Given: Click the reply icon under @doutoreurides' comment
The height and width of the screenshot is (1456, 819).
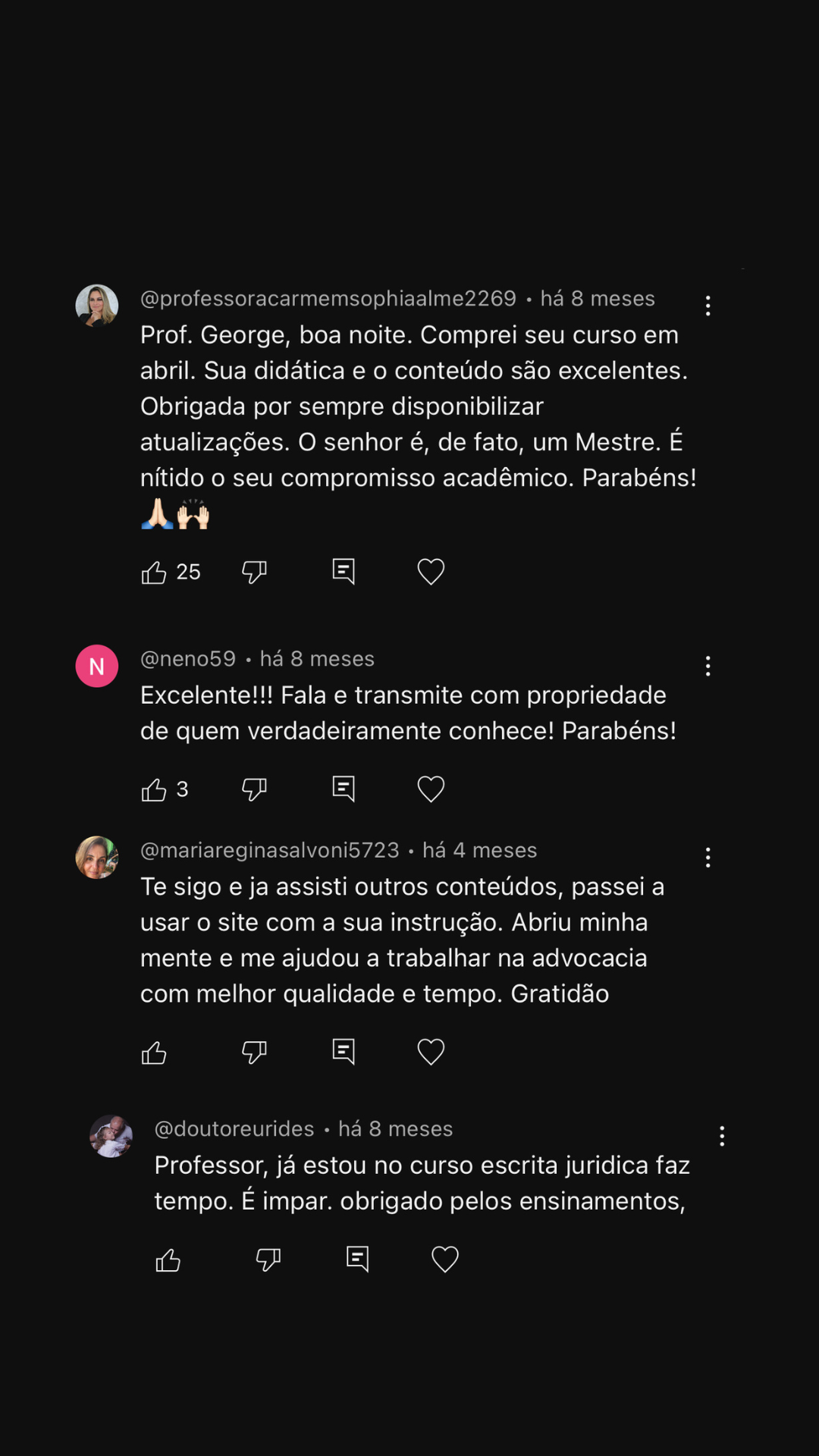Looking at the screenshot, I should pyautogui.click(x=357, y=1259).
